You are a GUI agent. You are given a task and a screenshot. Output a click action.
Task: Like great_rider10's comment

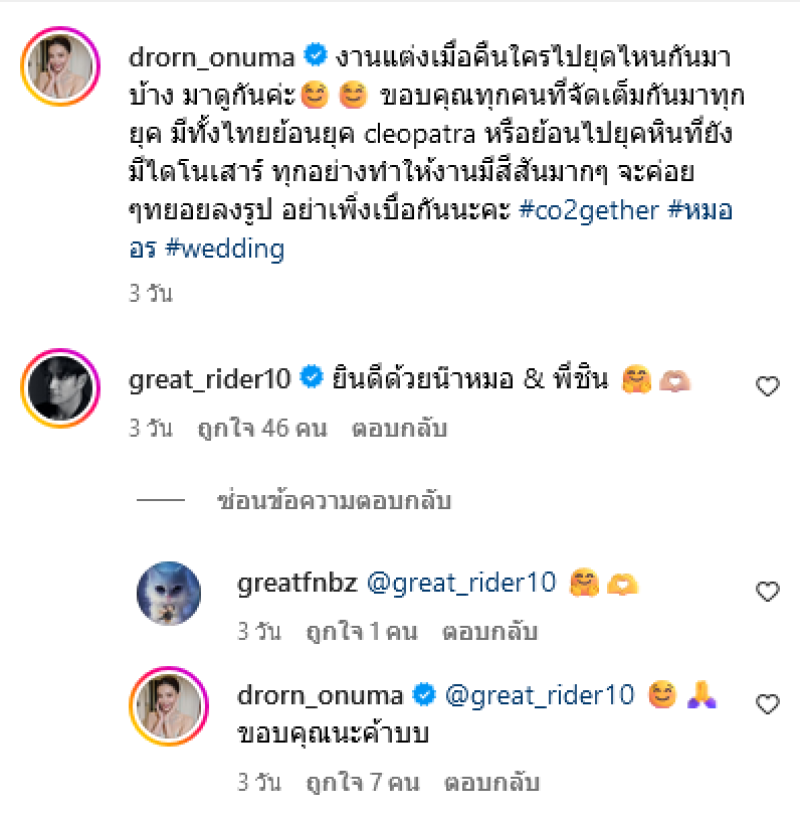767,387
